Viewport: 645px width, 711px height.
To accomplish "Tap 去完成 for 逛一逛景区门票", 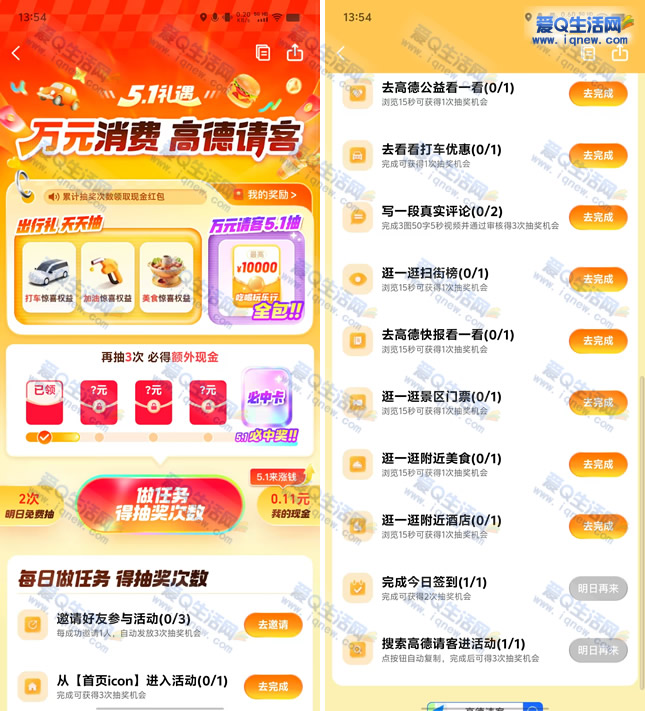I will (x=598, y=402).
